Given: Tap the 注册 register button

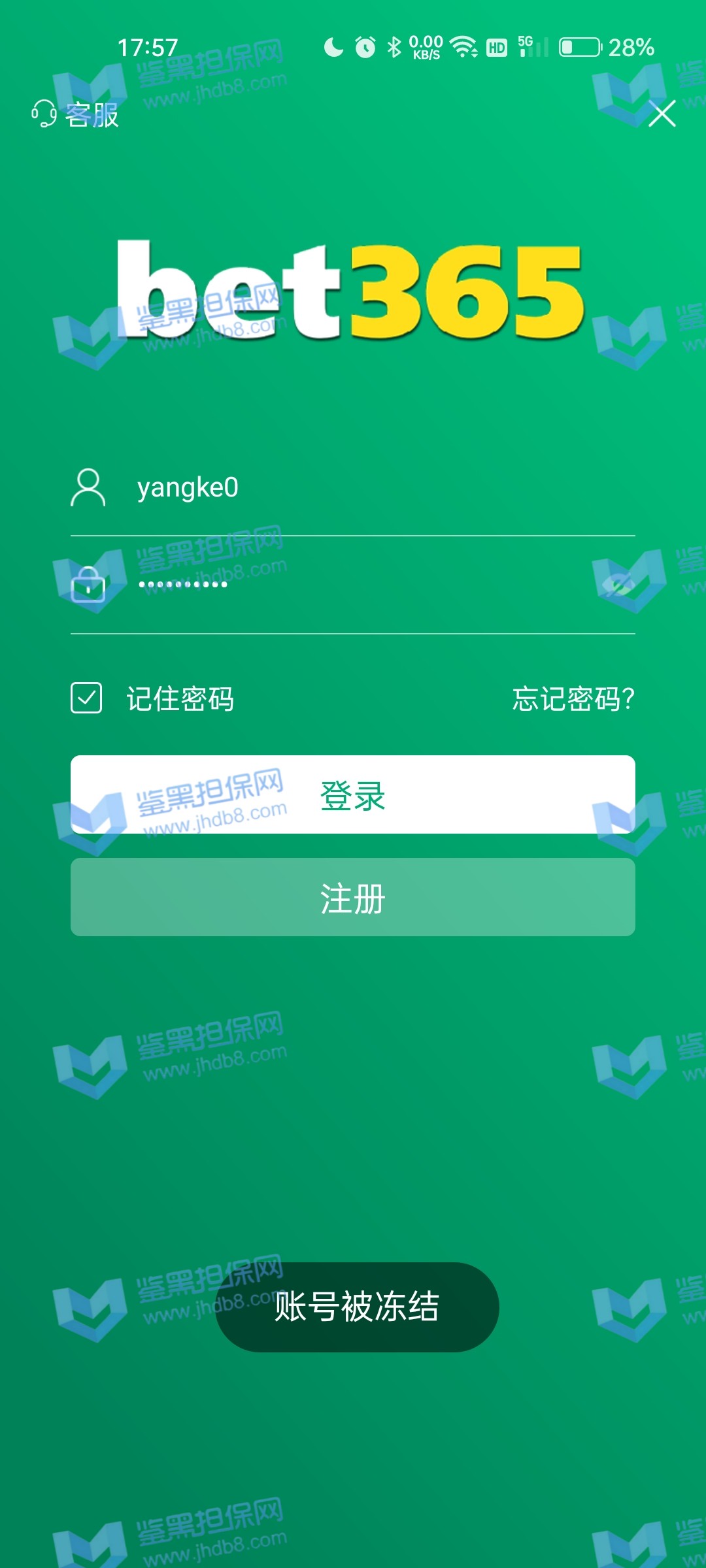Looking at the screenshot, I should (x=353, y=897).
